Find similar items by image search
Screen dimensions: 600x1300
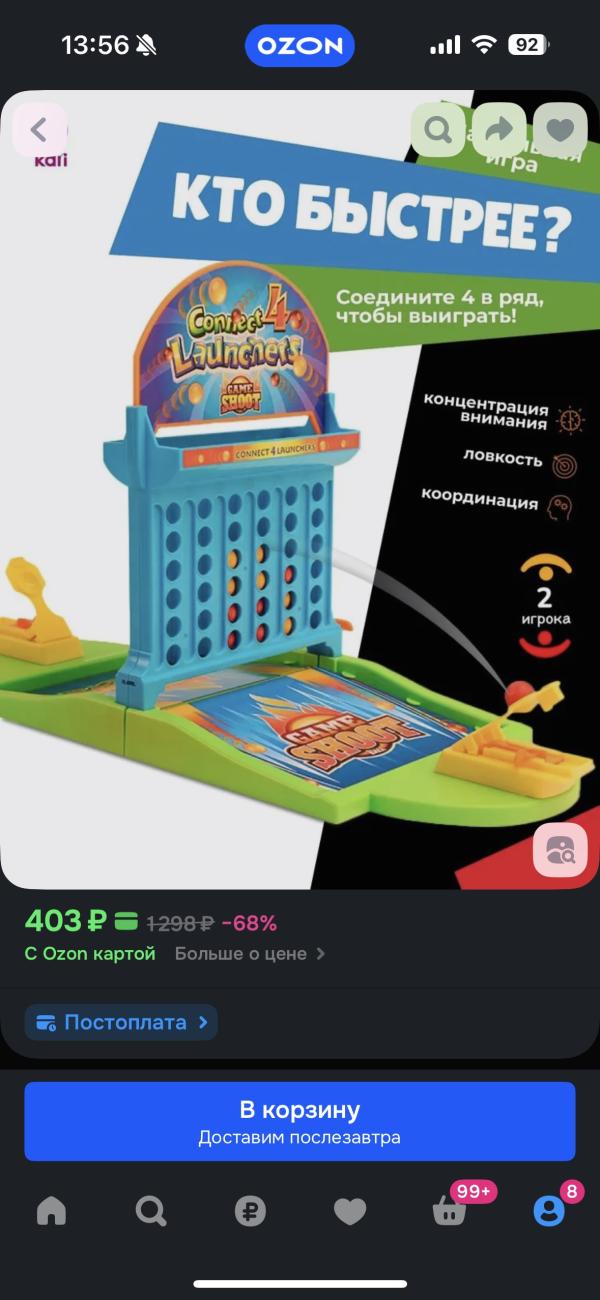tap(560, 849)
